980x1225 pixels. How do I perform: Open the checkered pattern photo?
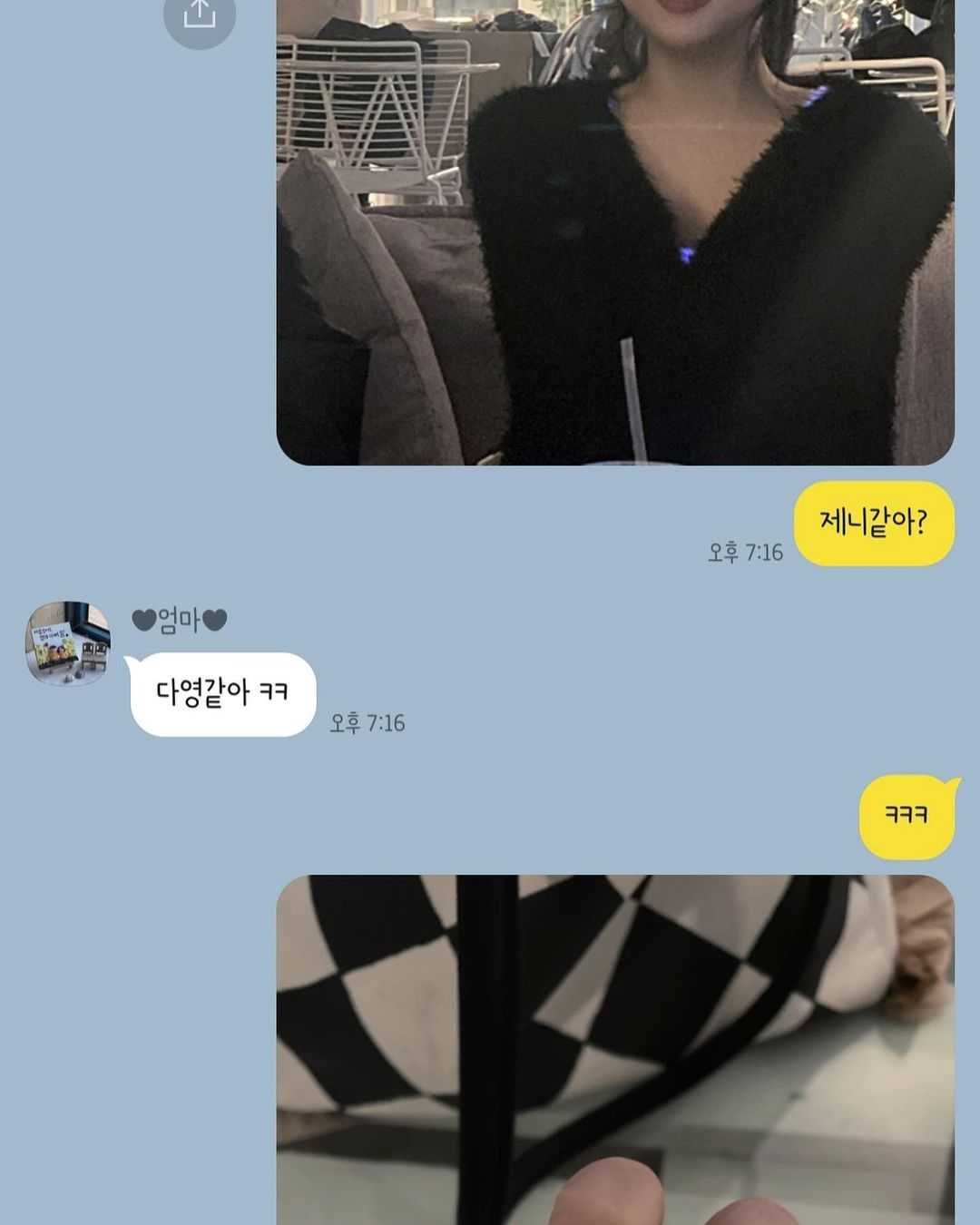pyautogui.click(x=615, y=1048)
